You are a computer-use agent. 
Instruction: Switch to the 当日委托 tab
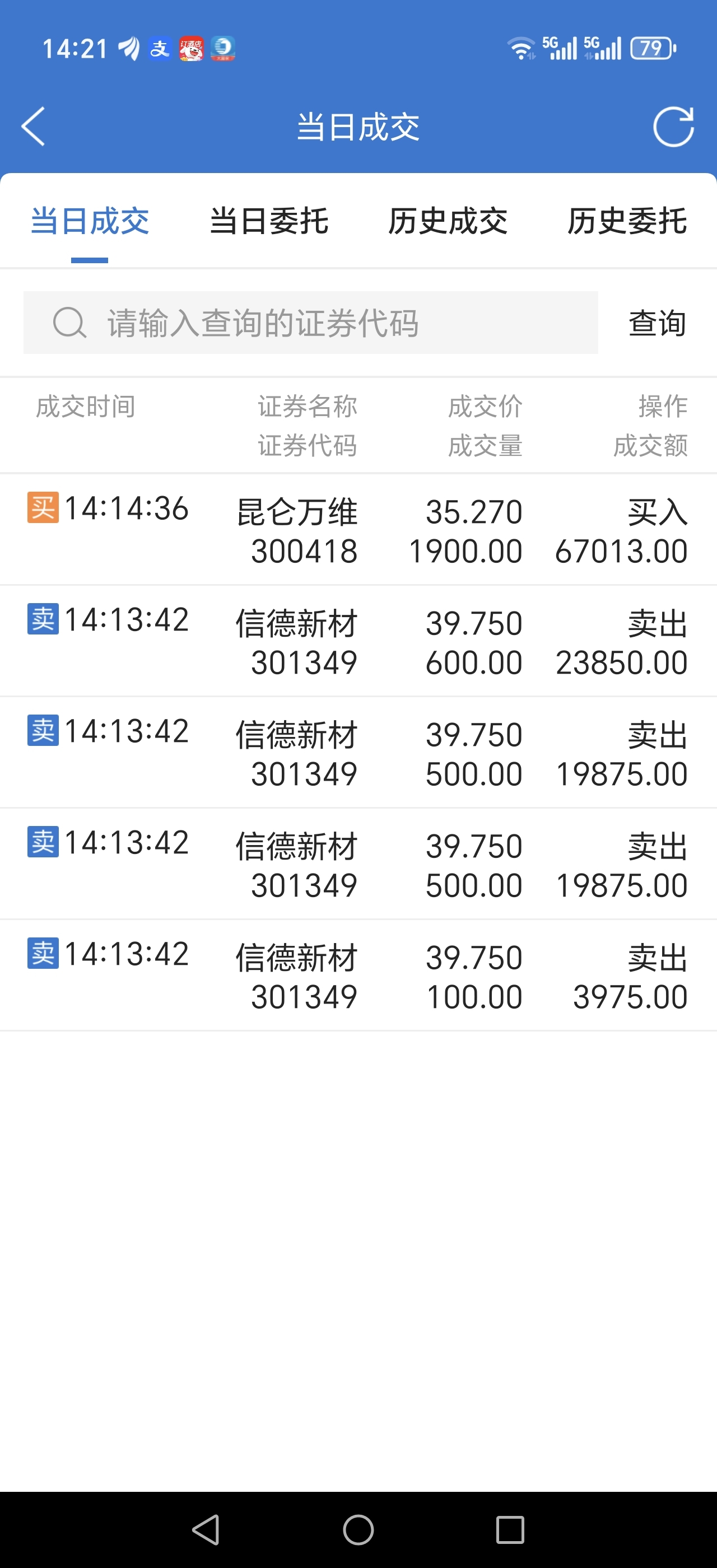(x=268, y=221)
